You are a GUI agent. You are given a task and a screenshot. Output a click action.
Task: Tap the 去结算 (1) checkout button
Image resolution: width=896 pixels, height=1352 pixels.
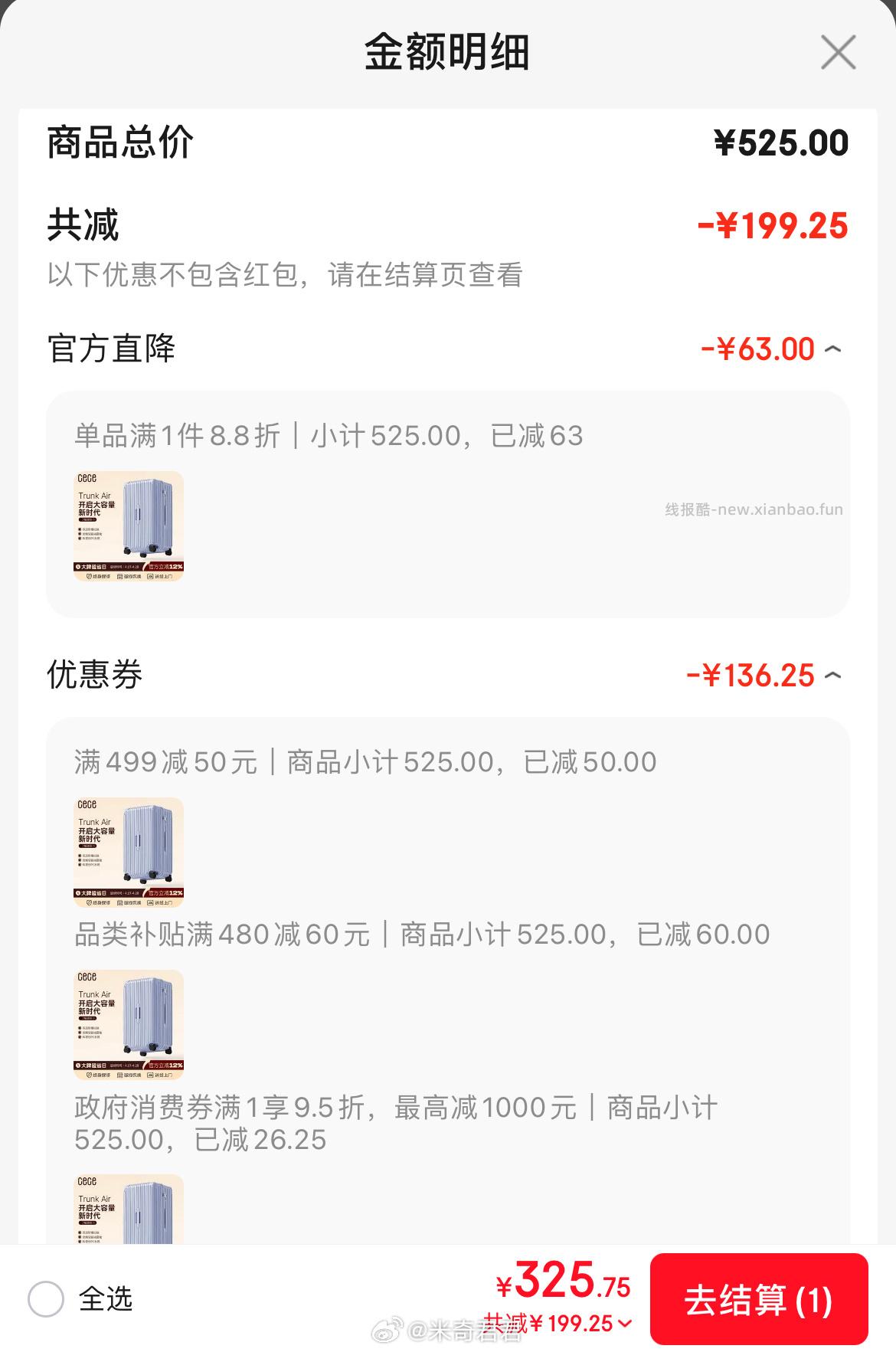[758, 1298]
